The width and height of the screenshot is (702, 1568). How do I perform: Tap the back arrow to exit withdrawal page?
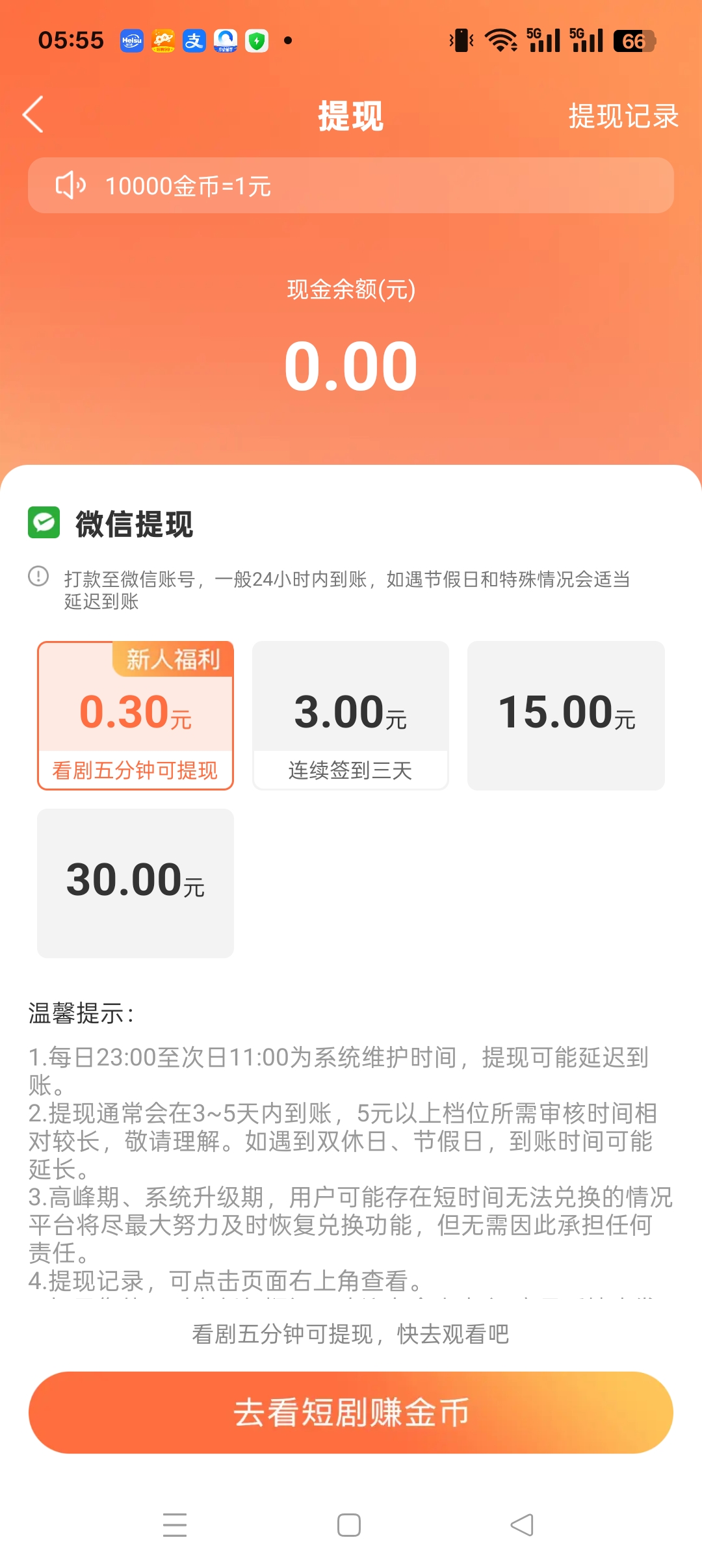(34, 116)
